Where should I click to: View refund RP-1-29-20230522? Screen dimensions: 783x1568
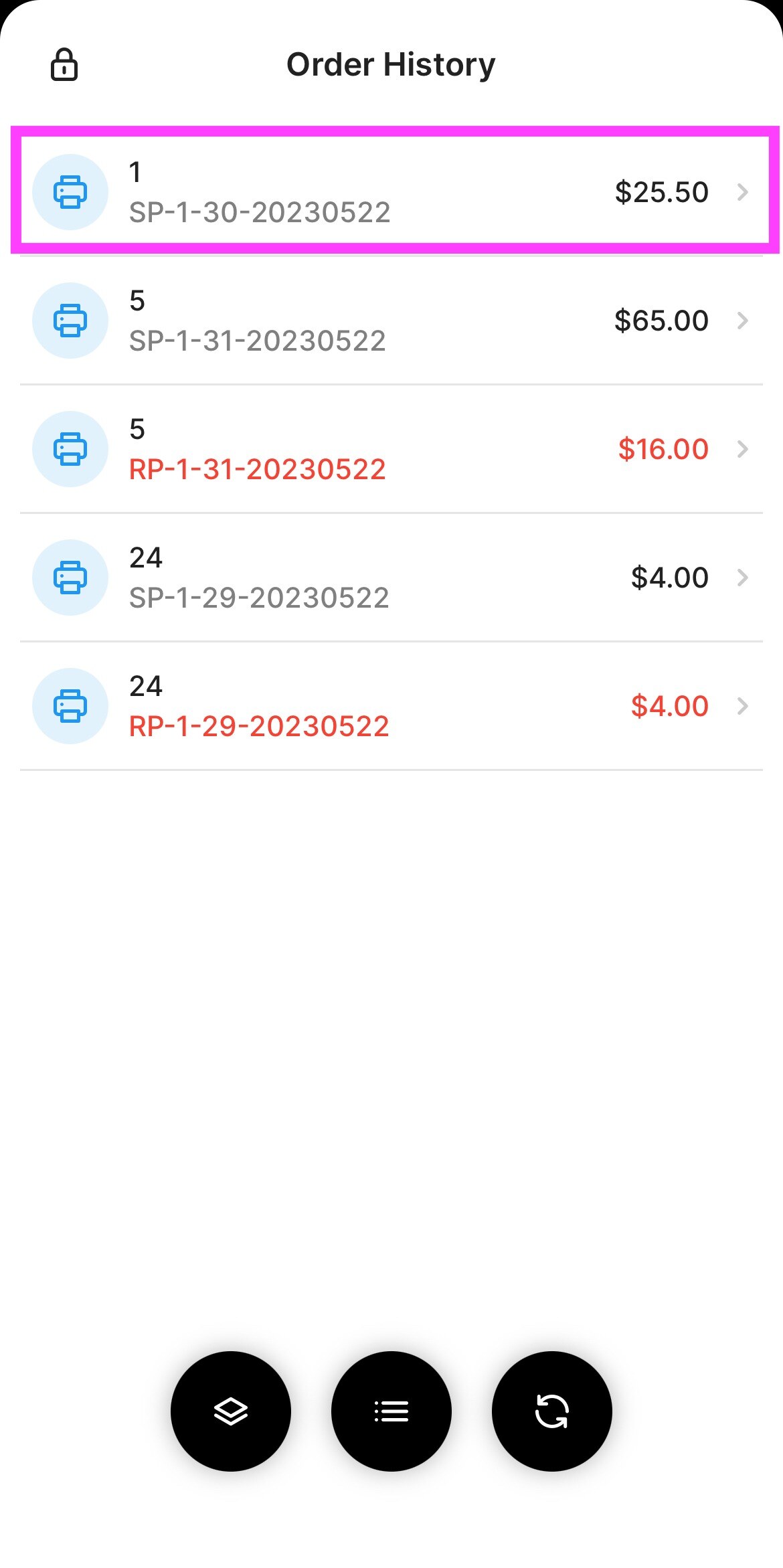pyautogui.click(x=391, y=706)
